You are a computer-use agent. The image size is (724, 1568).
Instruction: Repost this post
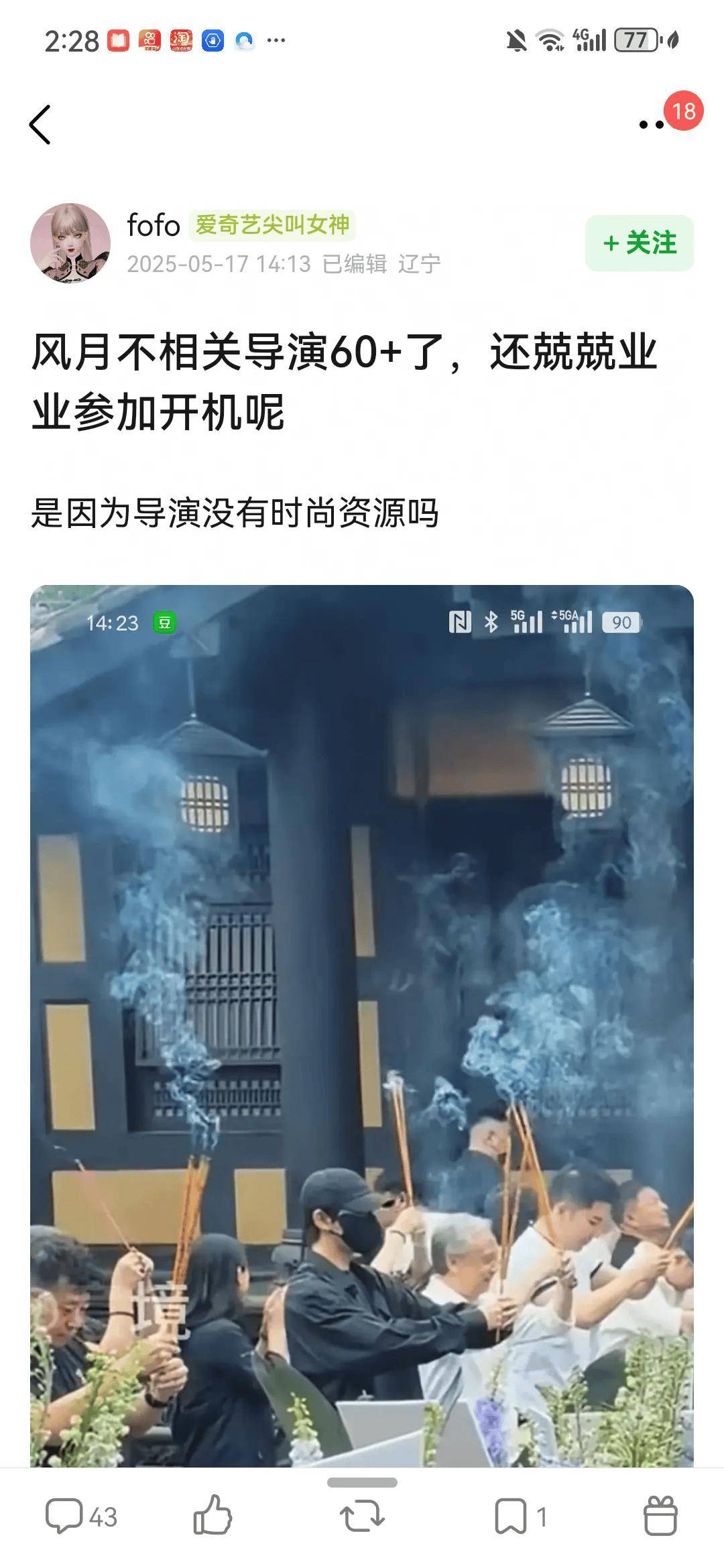point(362,1516)
